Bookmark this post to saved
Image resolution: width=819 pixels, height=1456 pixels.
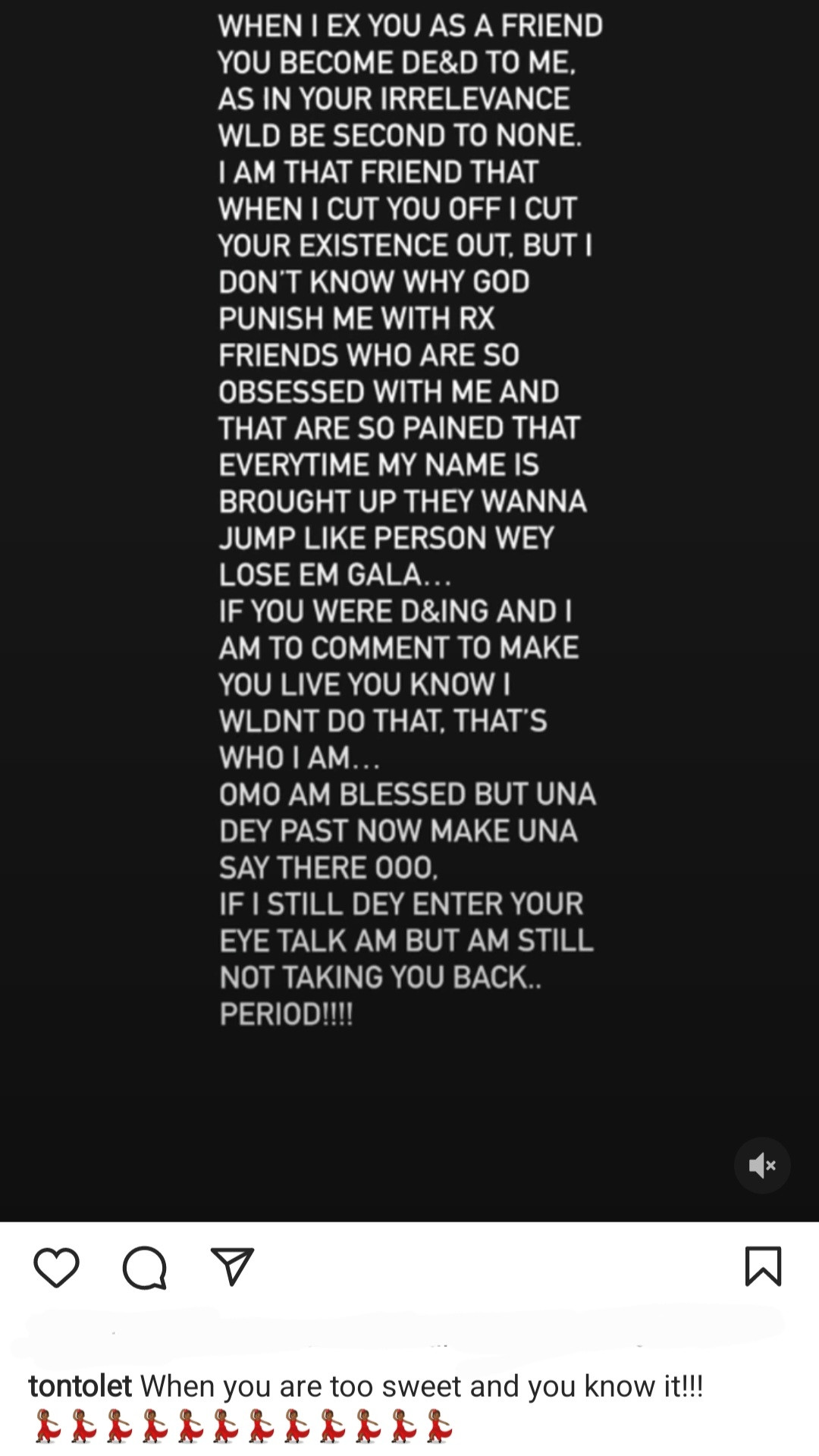tap(763, 1267)
